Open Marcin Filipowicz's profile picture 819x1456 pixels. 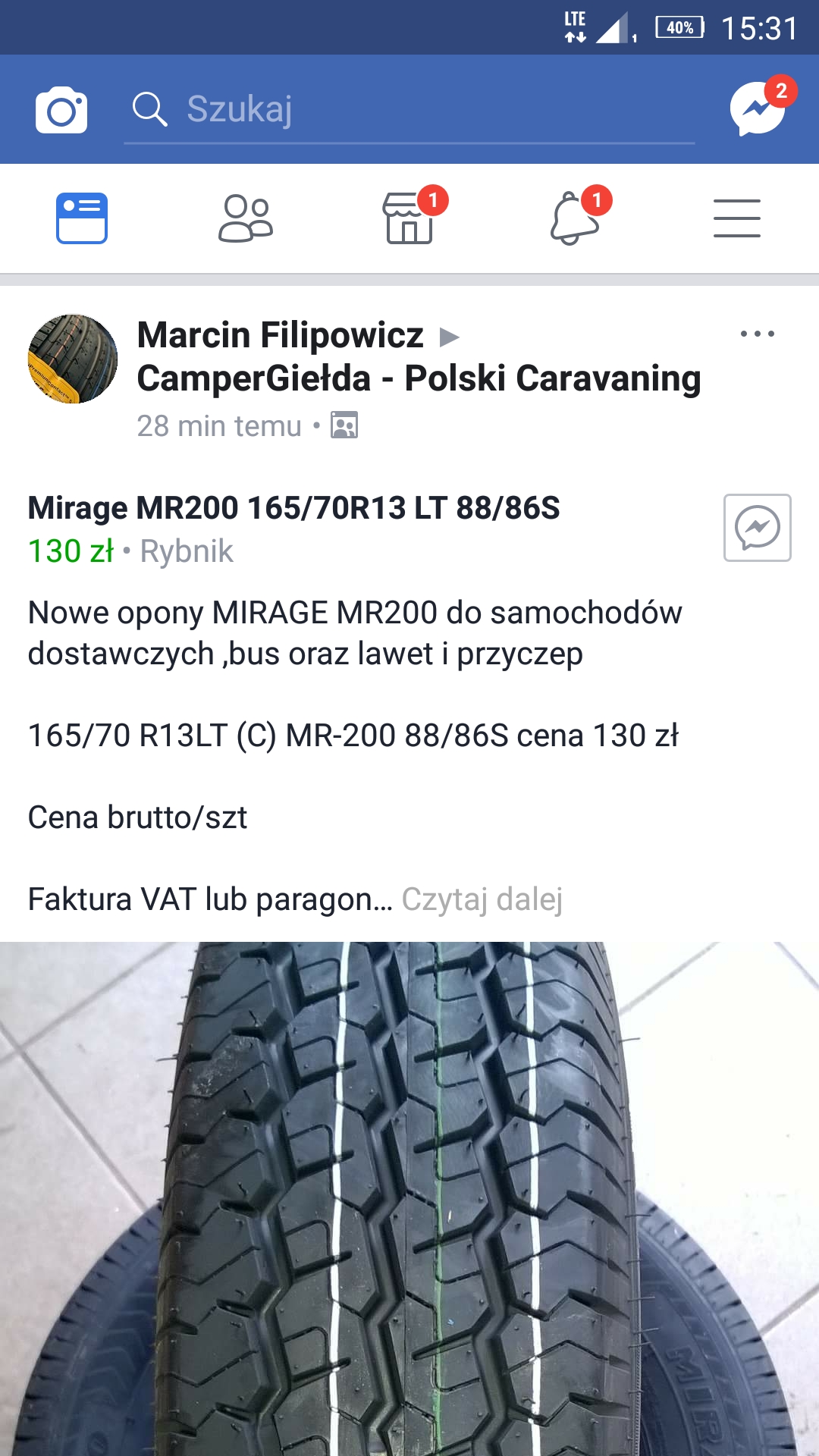[x=73, y=359]
